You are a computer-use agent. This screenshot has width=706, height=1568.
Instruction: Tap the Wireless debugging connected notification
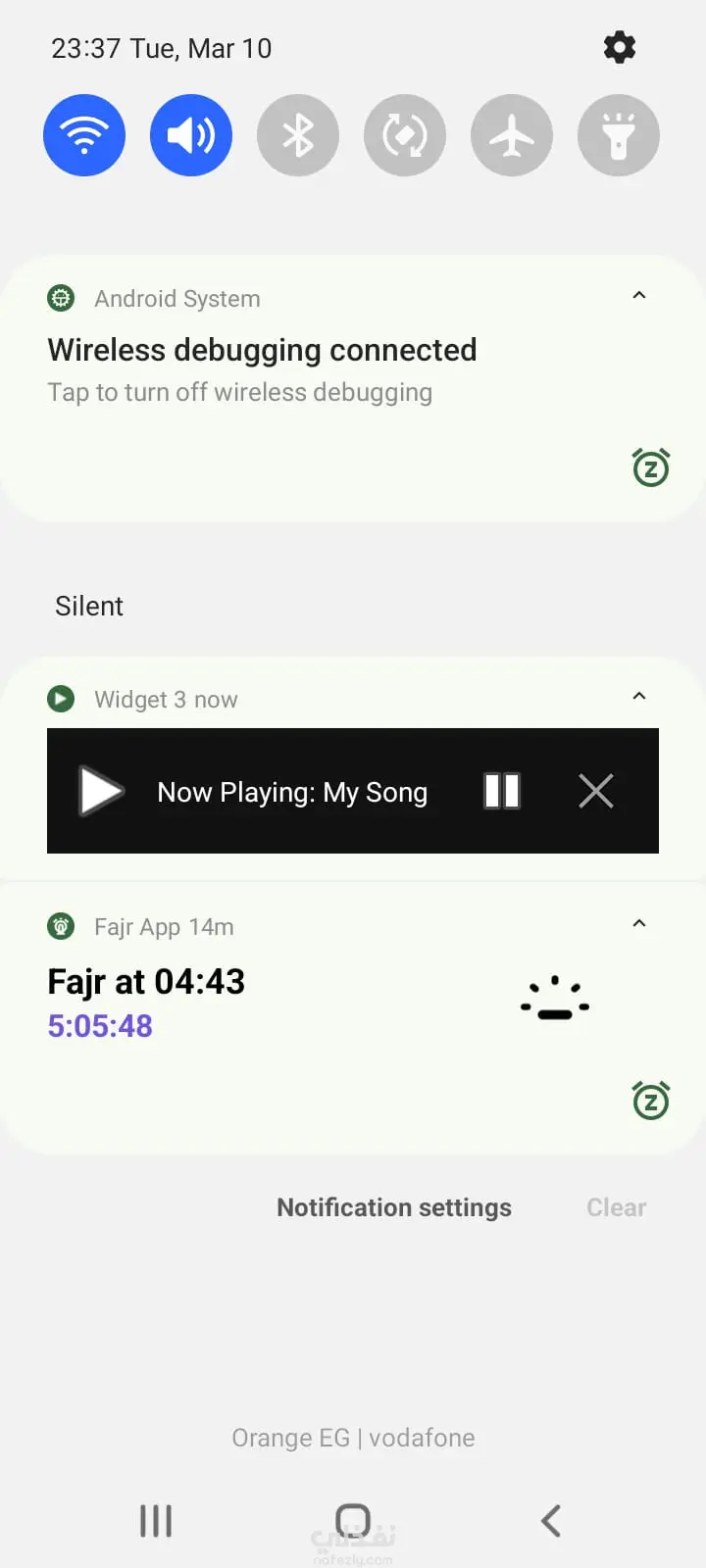262,351
